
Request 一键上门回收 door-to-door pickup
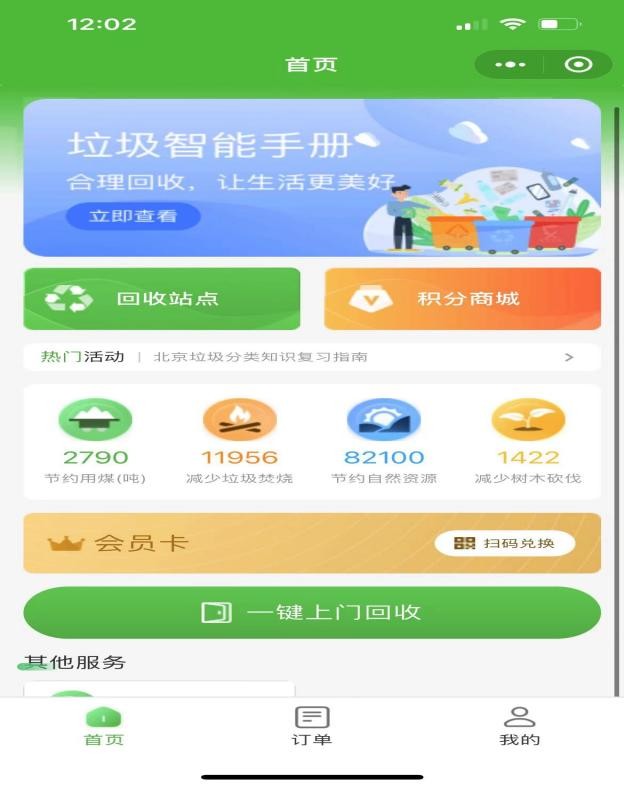(312, 612)
